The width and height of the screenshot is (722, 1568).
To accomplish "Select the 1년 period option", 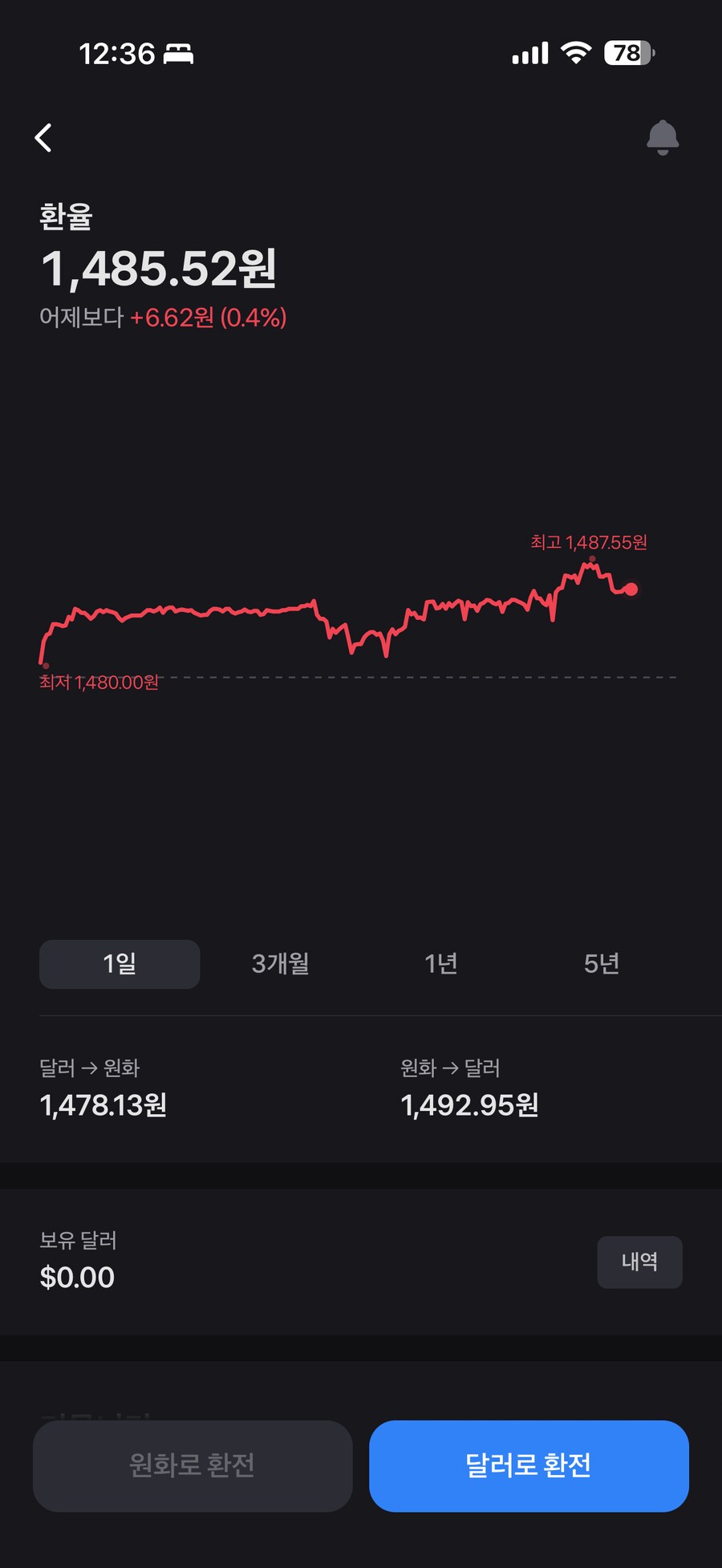I will pos(440,964).
